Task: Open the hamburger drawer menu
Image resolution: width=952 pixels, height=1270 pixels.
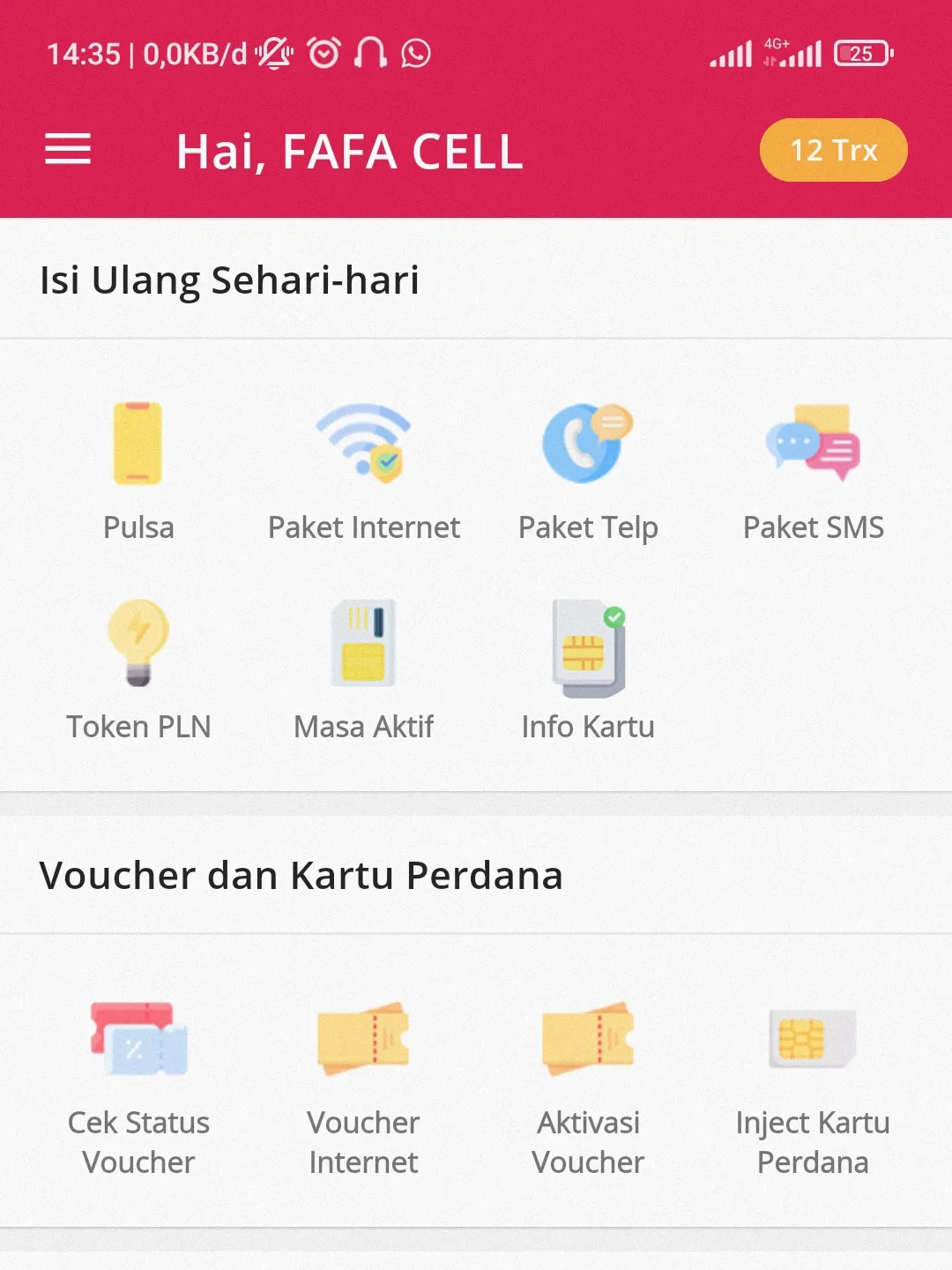Action: tap(68, 150)
